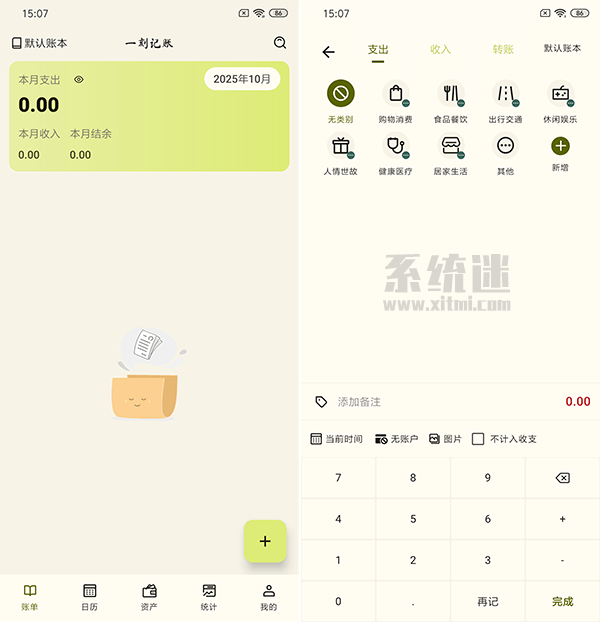
Task: Open the 资产 tab
Action: pyautogui.click(x=149, y=597)
